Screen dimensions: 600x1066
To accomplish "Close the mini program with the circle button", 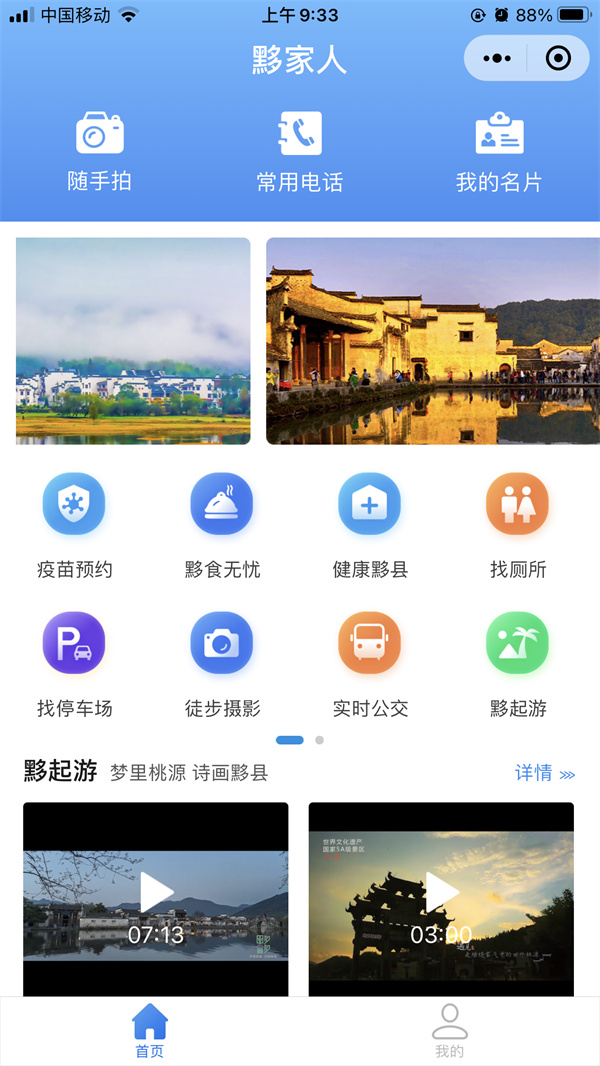I will click(558, 59).
